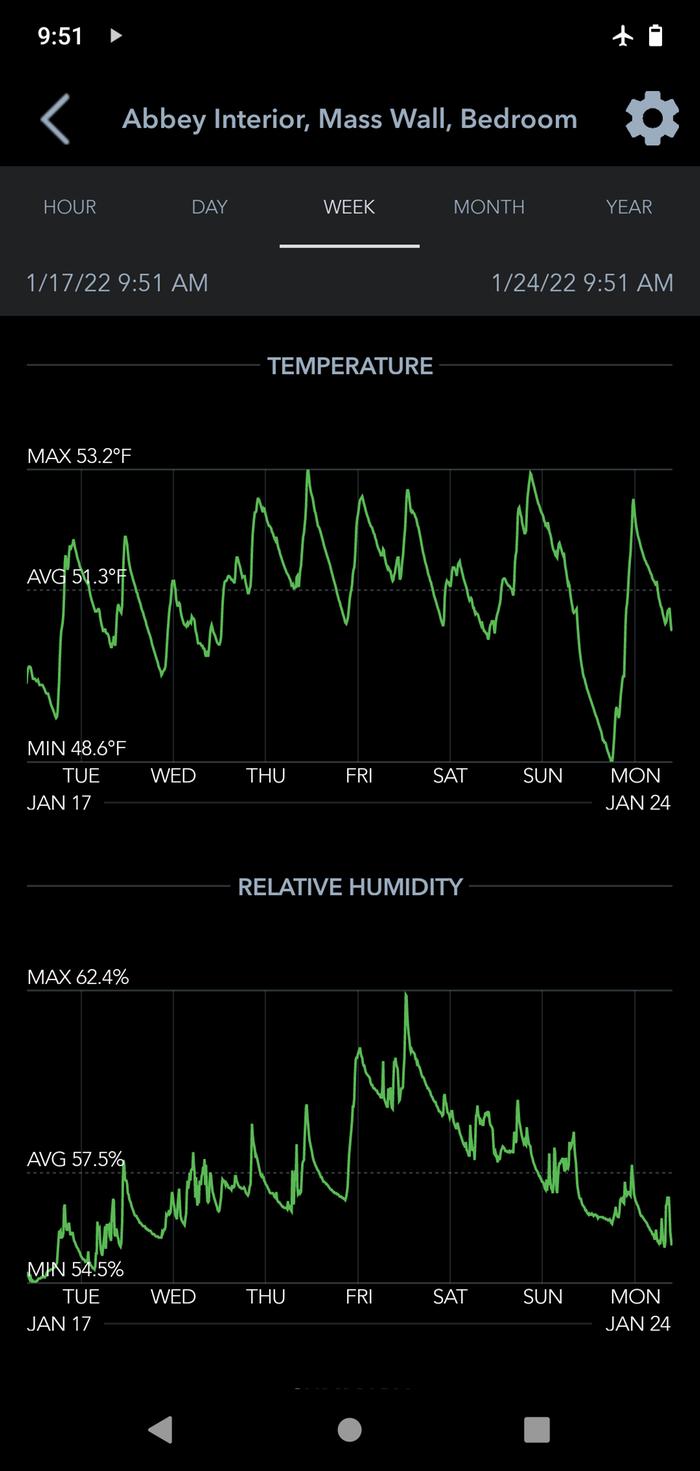Go back using the top-left arrow

click(x=55, y=119)
